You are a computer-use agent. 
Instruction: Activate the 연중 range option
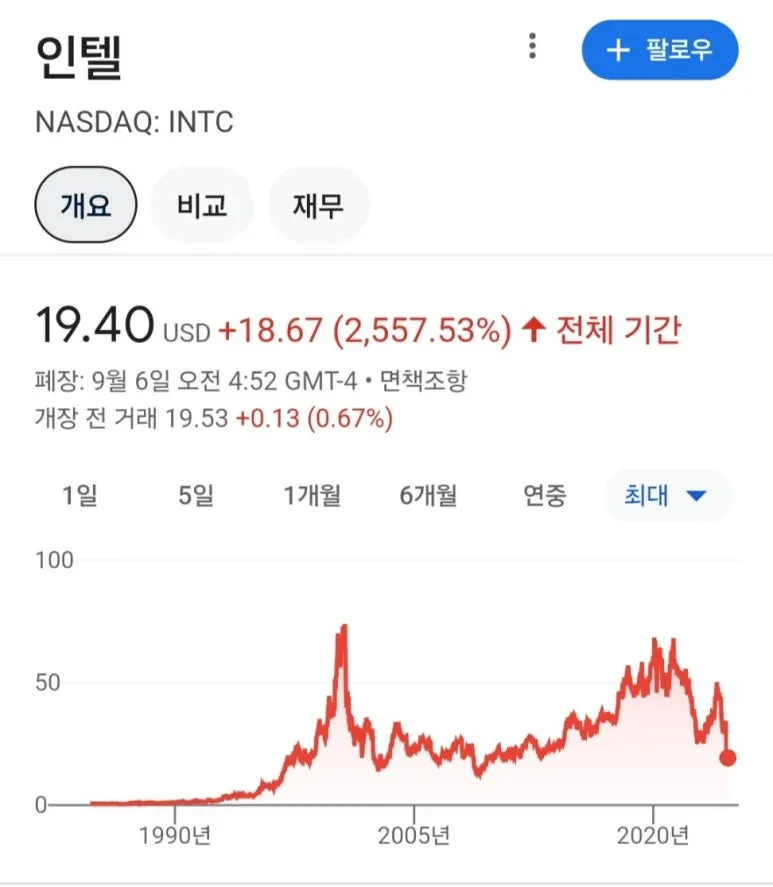545,495
